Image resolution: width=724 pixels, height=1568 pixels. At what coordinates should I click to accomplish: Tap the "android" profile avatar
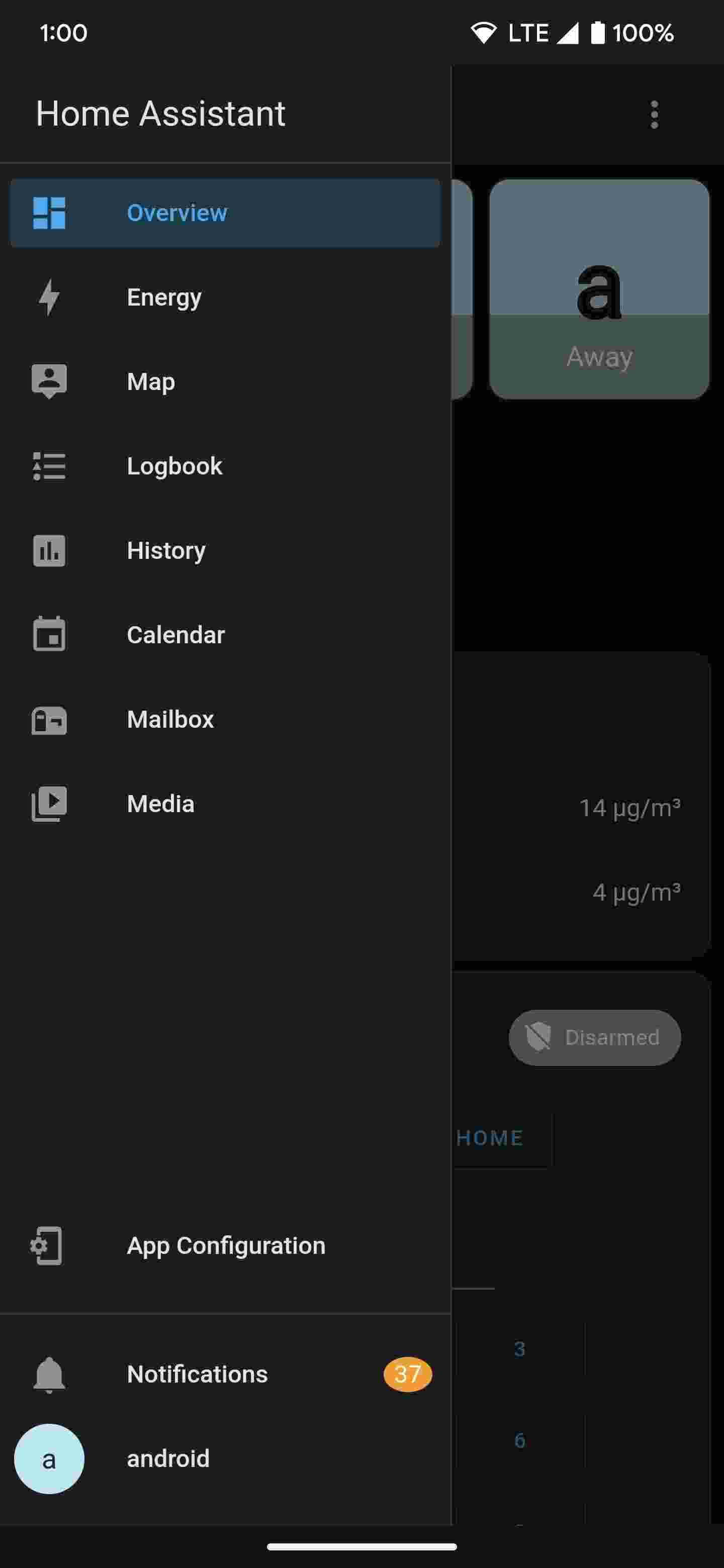pos(49,1459)
